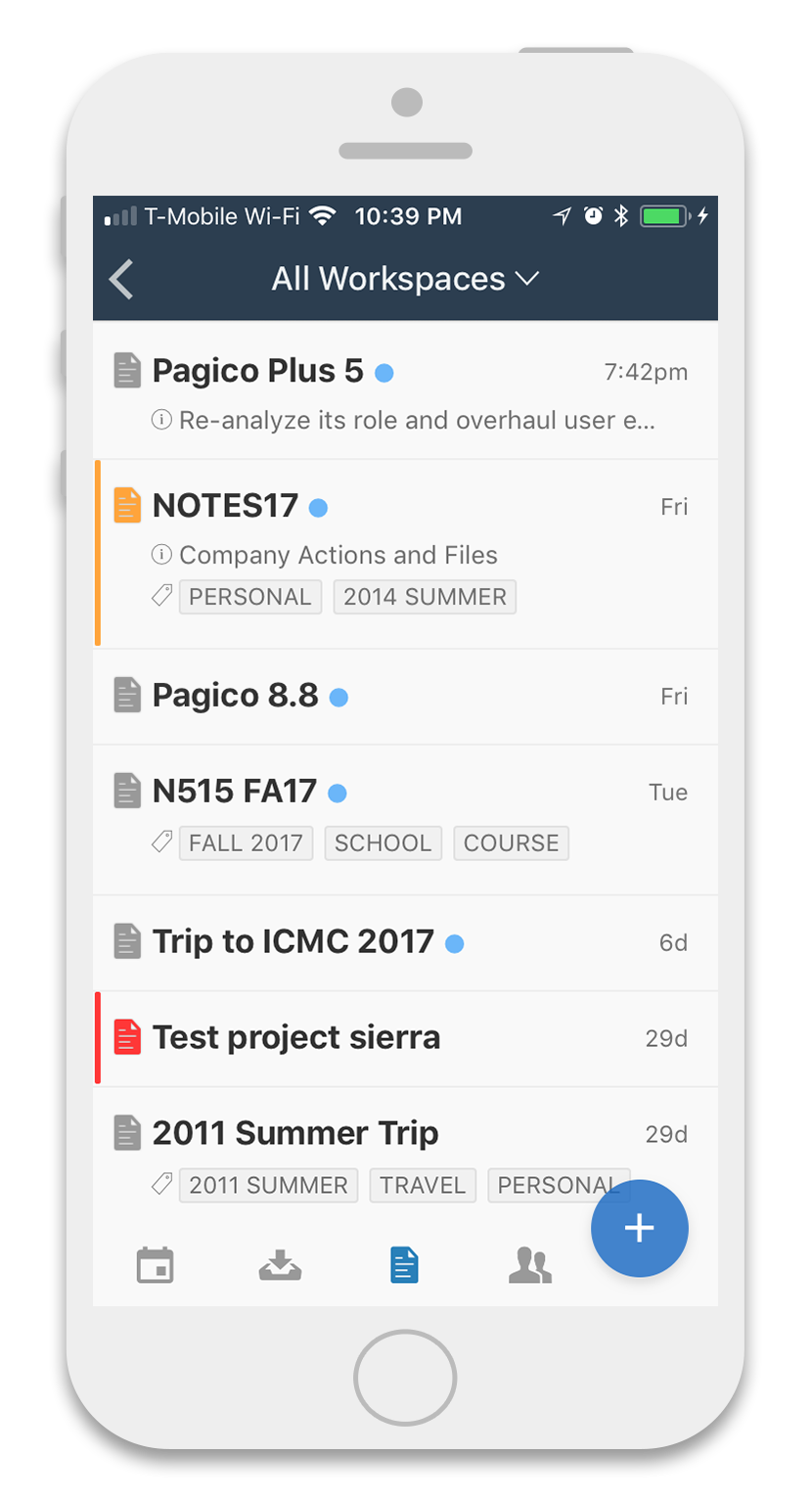Select the projects document tab
Image resolution: width=812 pixels, height=1500 pixels.
click(x=404, y=1265)
